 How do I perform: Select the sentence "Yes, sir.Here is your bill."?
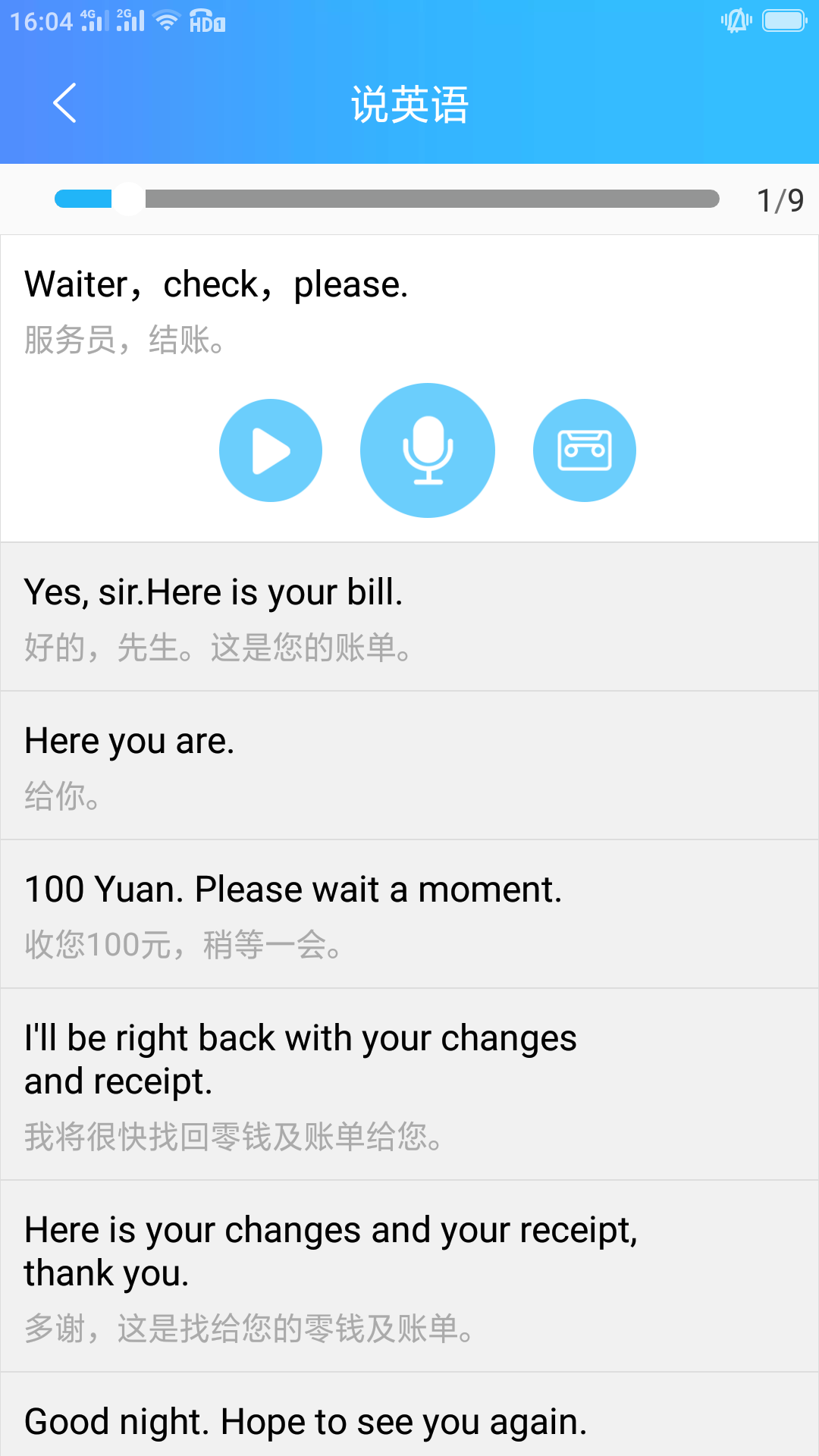(x=409, y=617)
